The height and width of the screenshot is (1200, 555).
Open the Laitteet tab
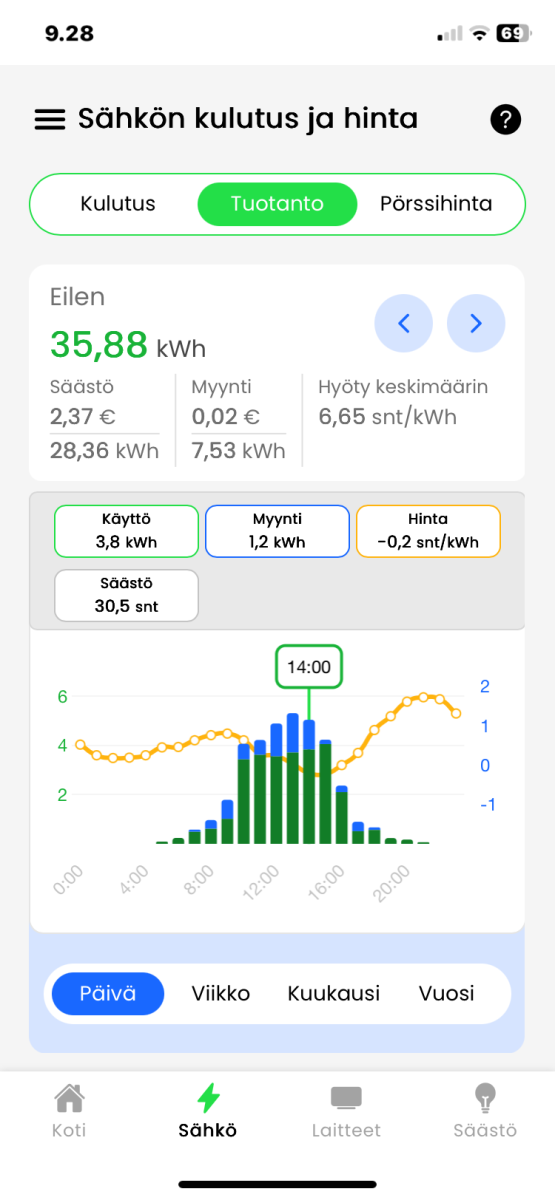[x=346, y=1111]
